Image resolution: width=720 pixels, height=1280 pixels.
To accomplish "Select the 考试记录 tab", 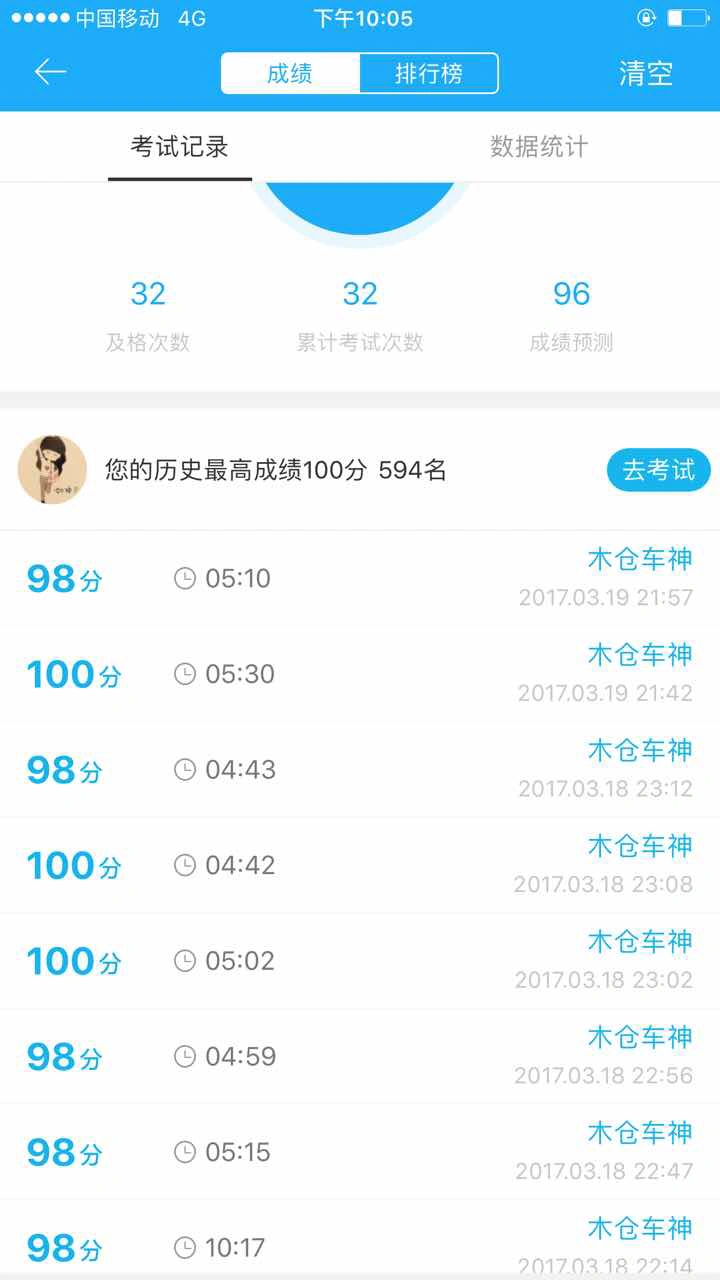I will click(180, 147).
